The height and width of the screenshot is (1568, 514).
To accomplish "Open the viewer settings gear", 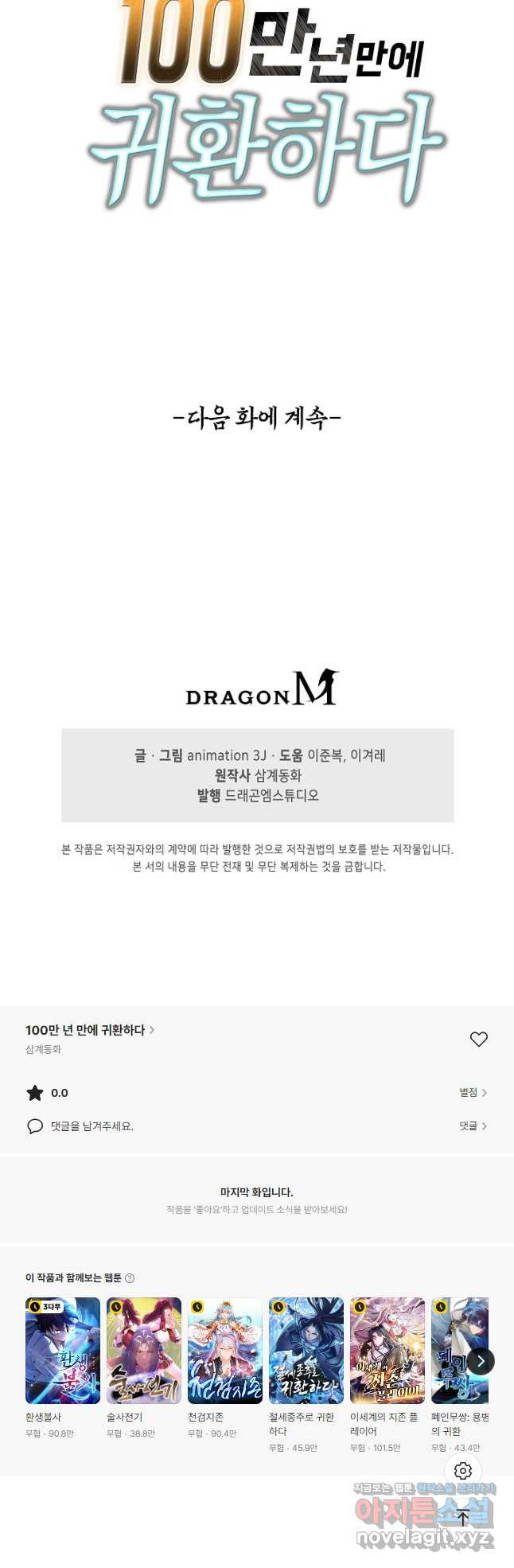I will (x=463, y=1471).
